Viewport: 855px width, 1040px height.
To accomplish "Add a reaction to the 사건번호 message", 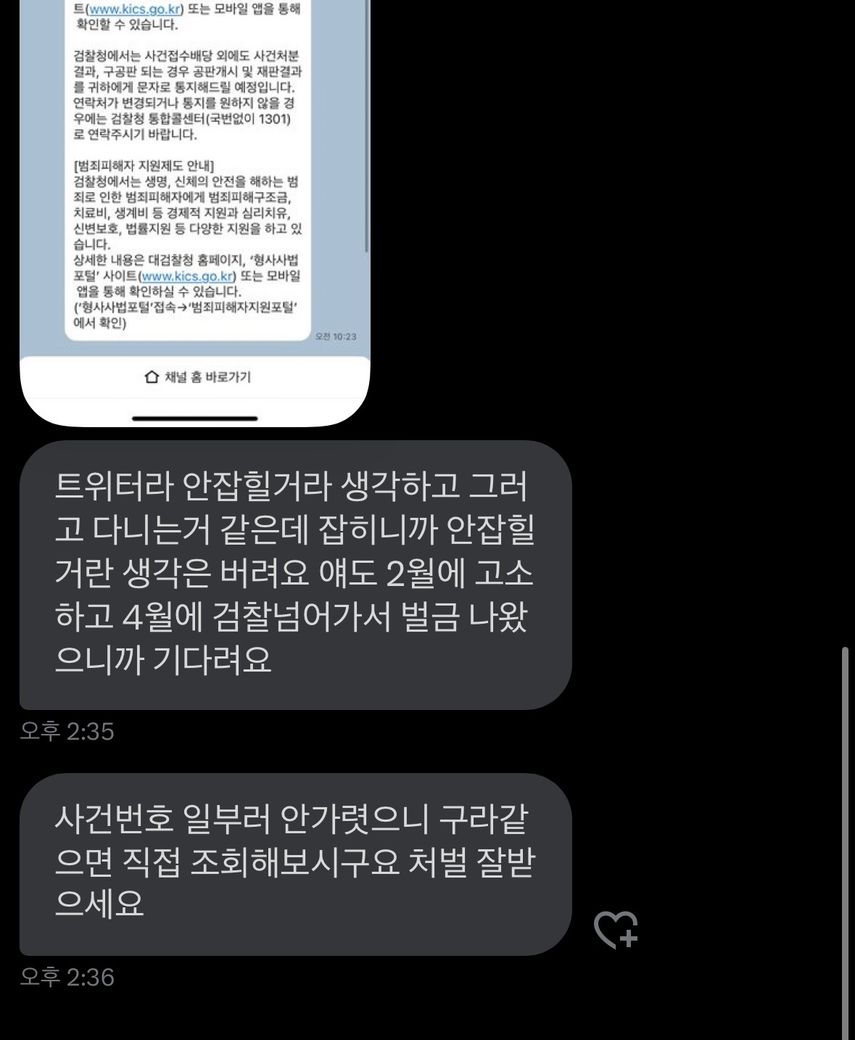I will 616,929.
